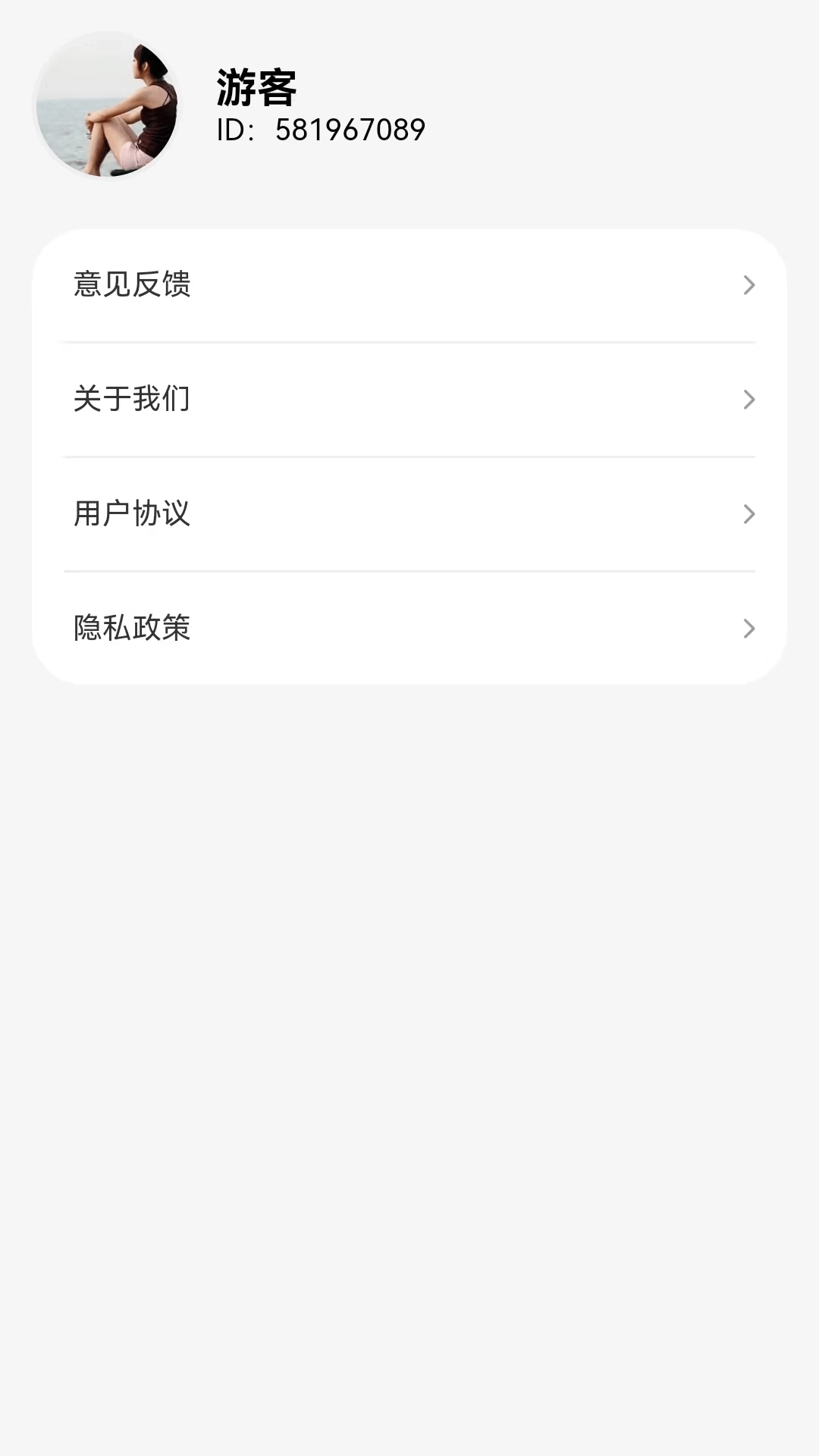Select the ID number 581967089
Screen dimensions: 819x1456
[x=349, y=129]
